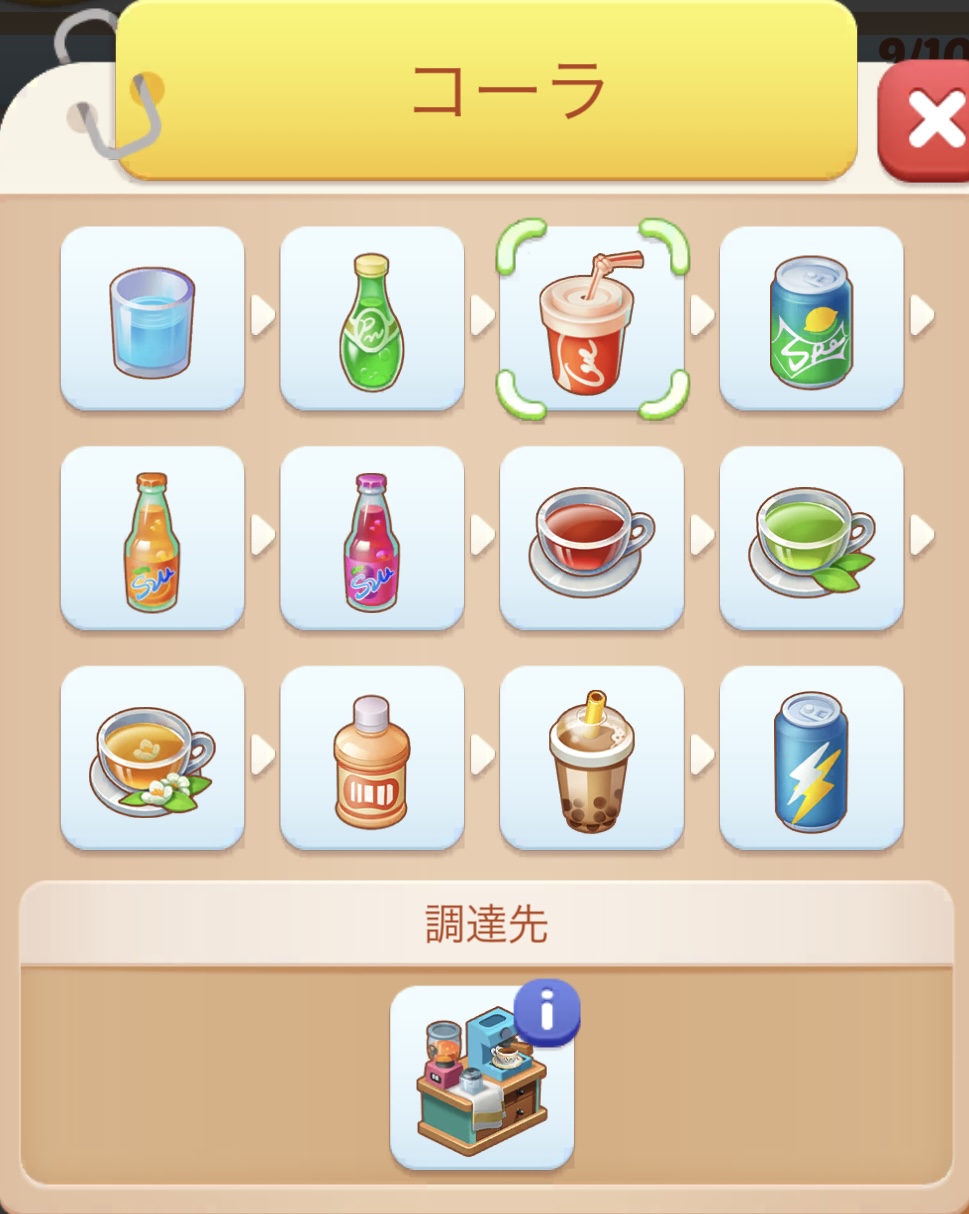This screenshot has width=969, height=1214.
Task: Select the red black tea cup
Action: point(592,539)
